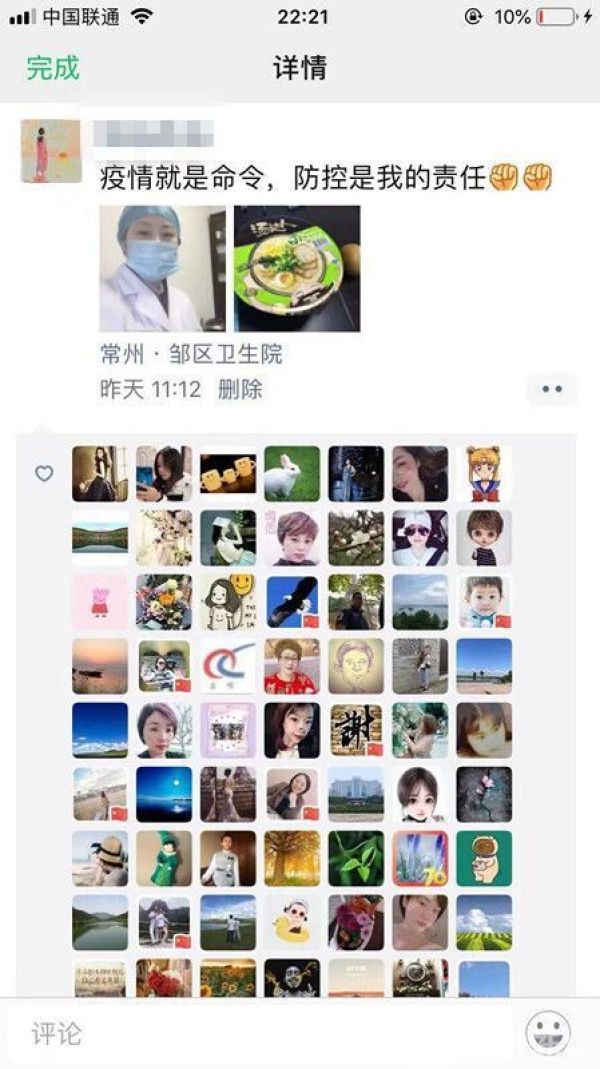Open the emoji picker smiley
The height and width of the screenshot is (1069, 600).
click(548, 1032)
